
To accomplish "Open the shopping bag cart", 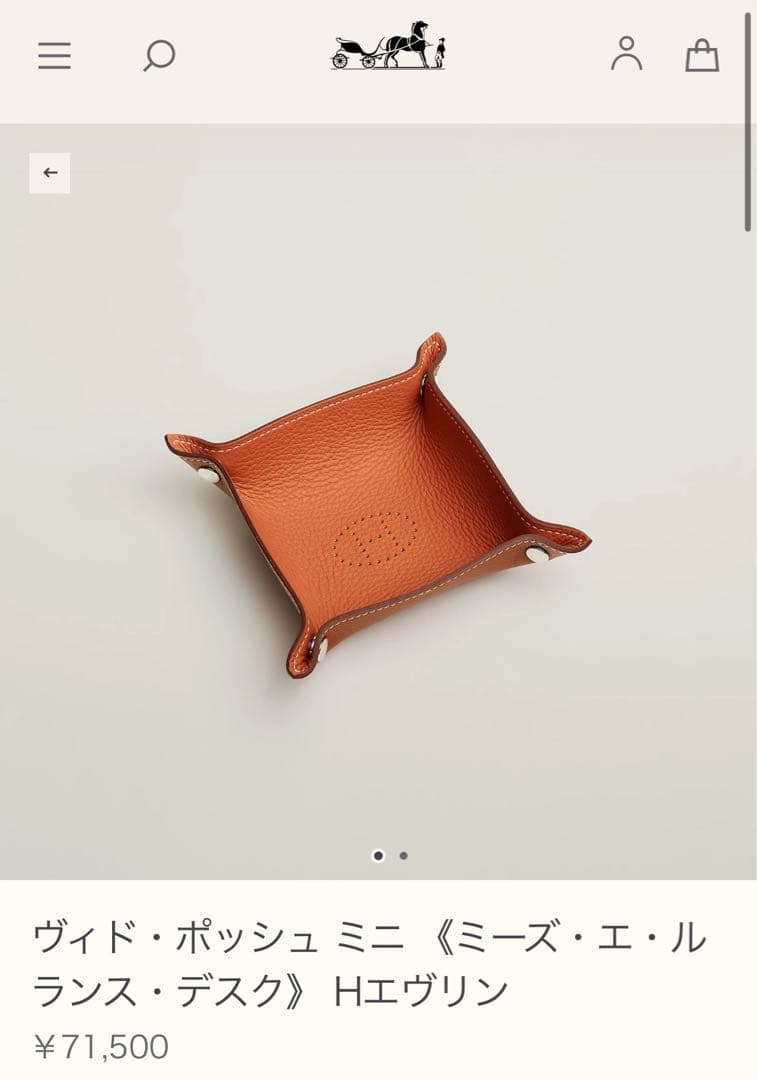I will [702, 55].
